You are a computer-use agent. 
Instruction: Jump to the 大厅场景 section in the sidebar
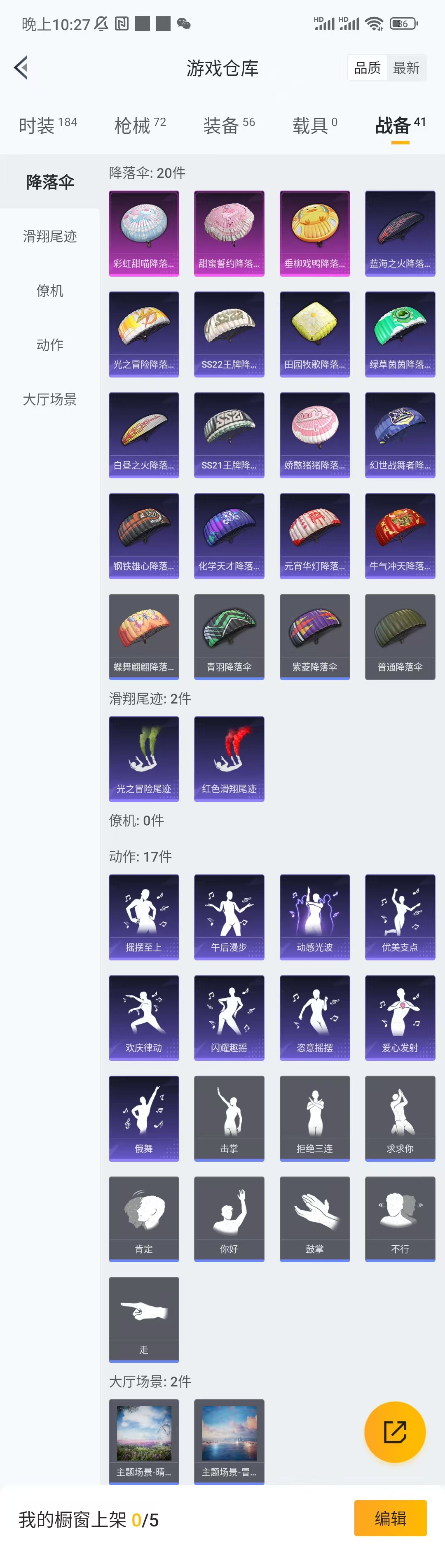click(49, 399)
